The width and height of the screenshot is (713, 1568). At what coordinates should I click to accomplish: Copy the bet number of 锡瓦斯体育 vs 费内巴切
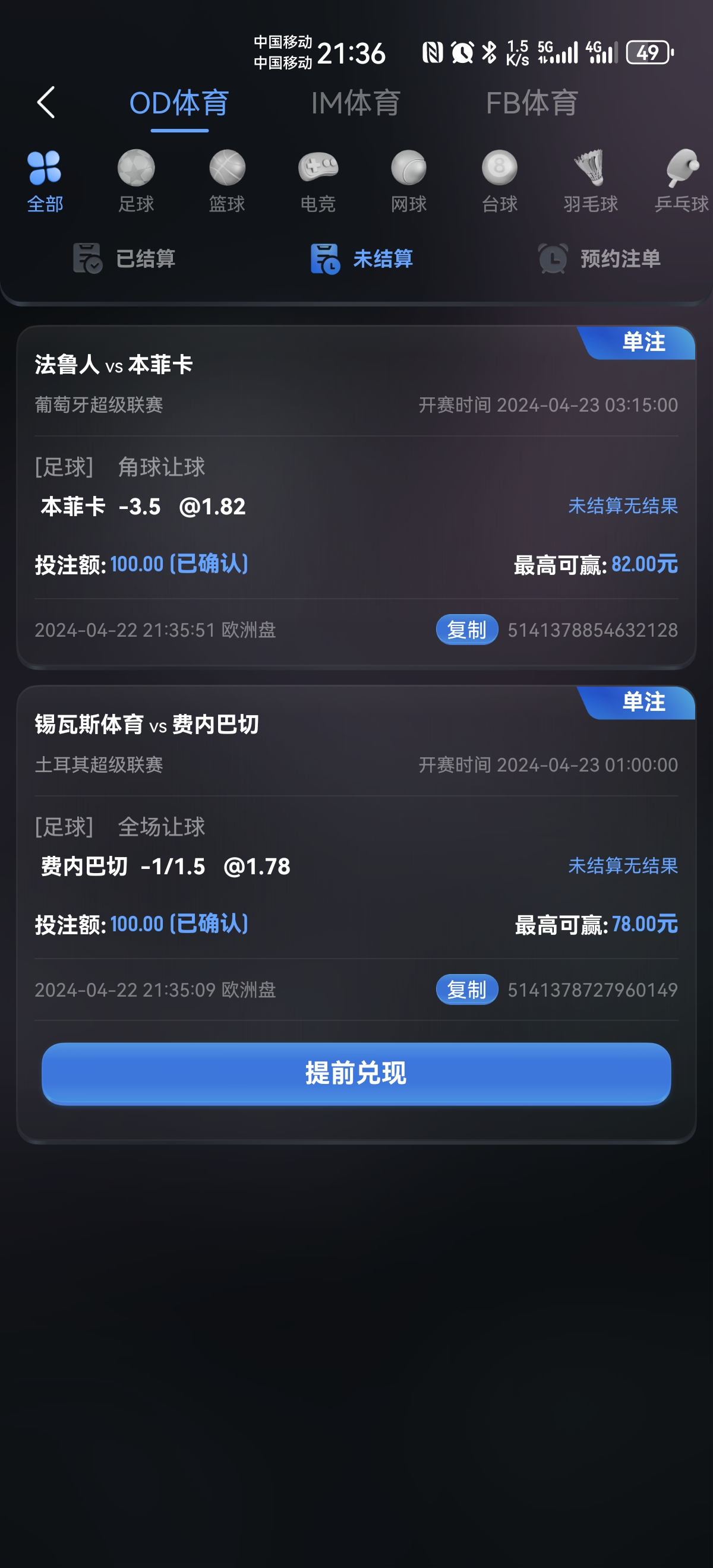coord(466,990)
